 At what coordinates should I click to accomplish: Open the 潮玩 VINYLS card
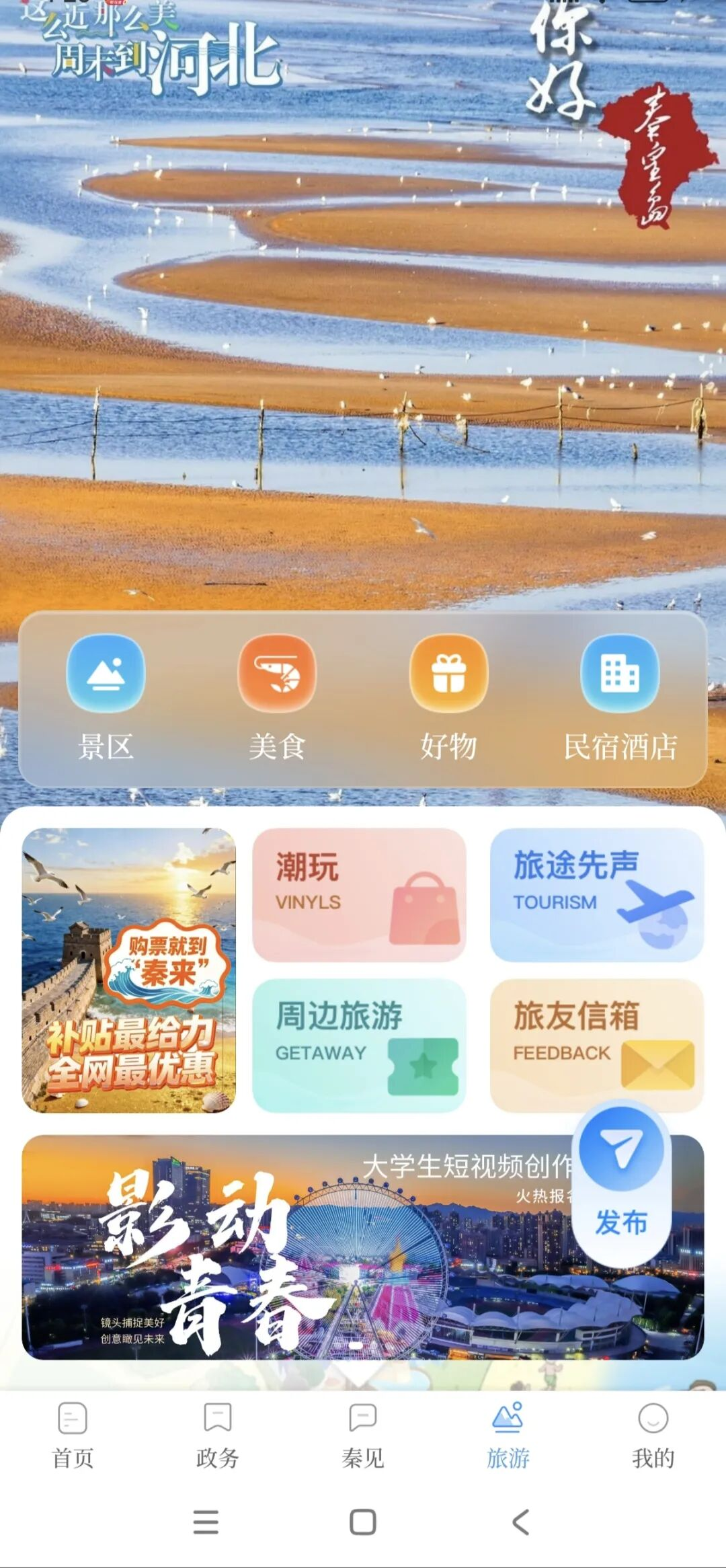tap(359, 894)
